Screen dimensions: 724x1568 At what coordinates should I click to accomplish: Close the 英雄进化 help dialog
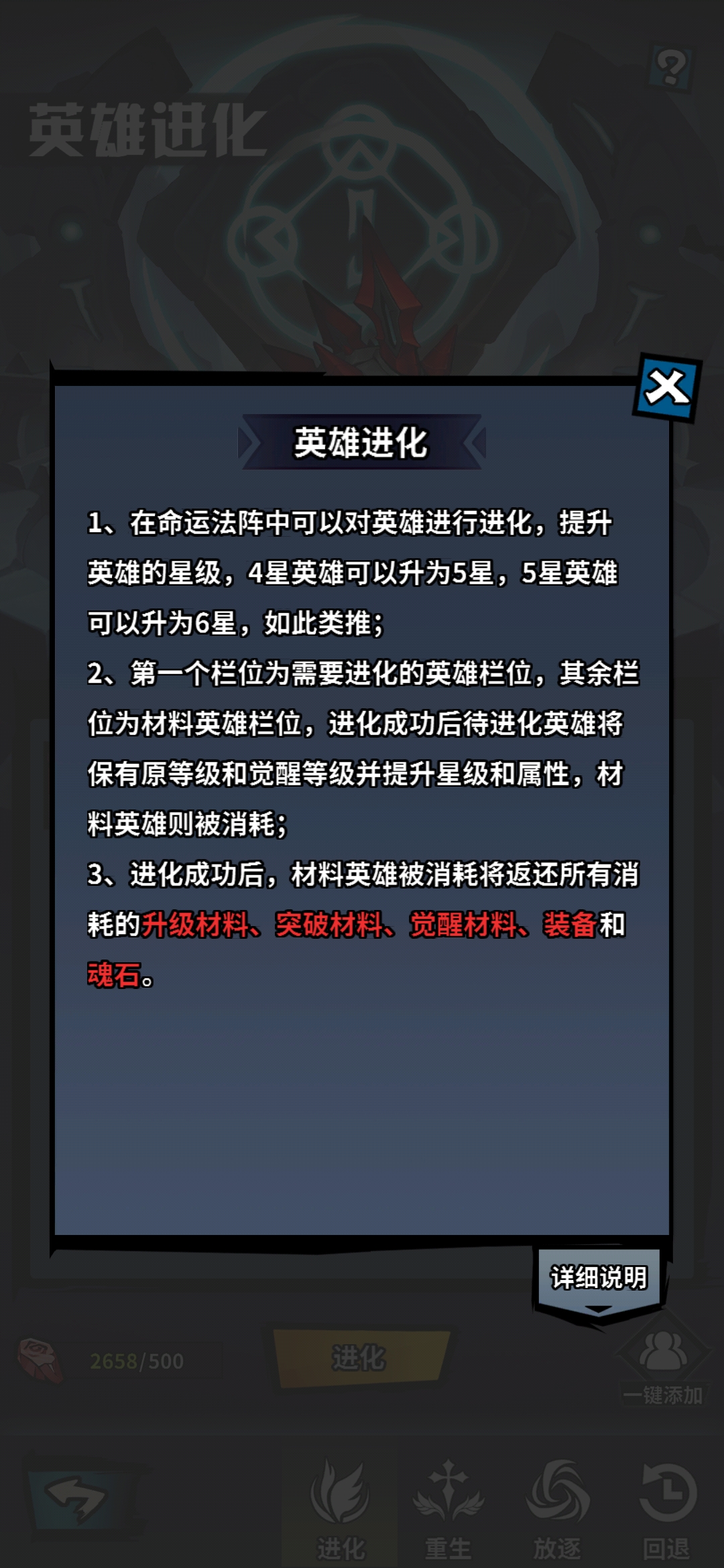[666, 387]
